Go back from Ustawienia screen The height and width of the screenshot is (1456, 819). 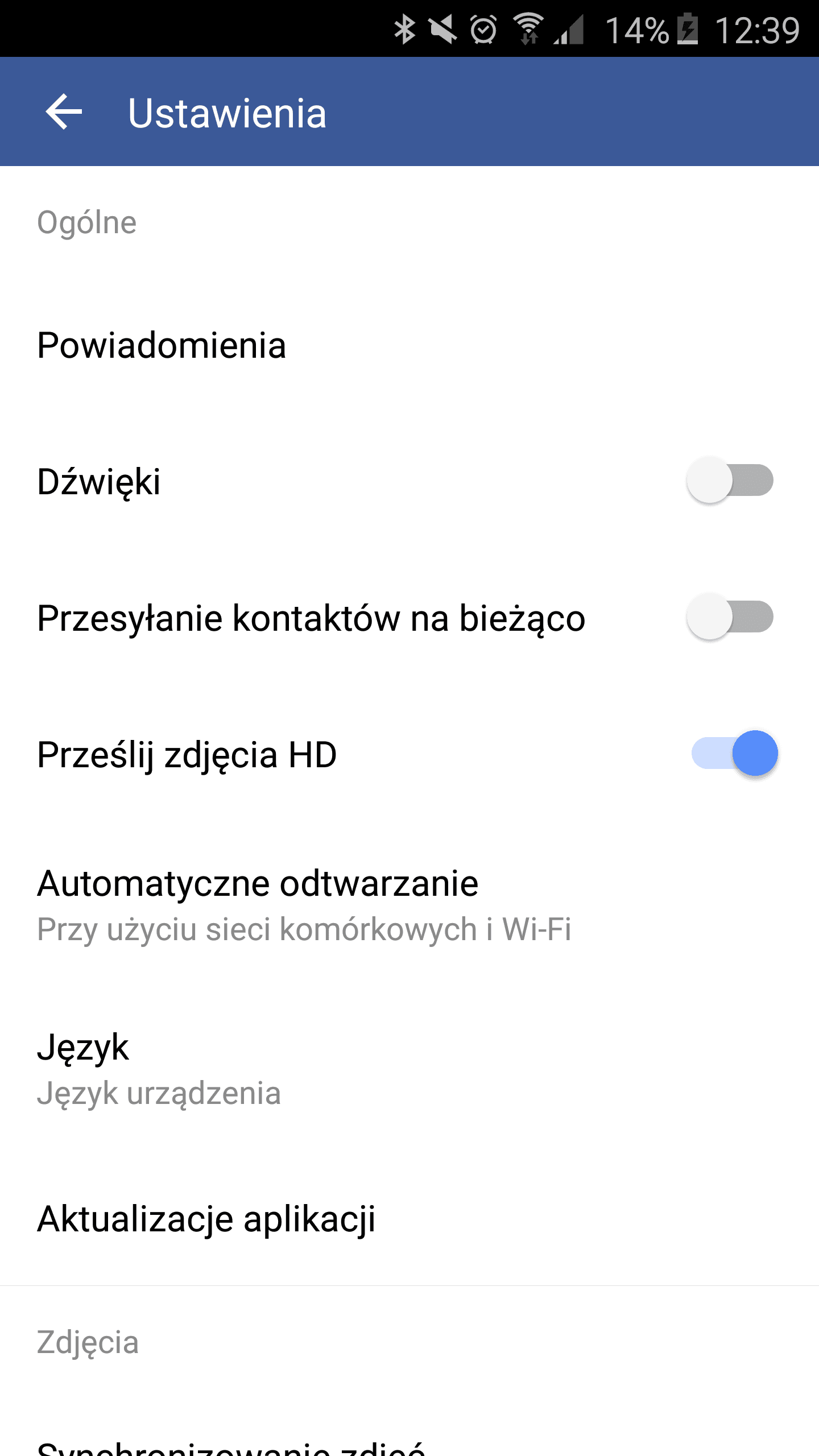(x=64, y=112)
